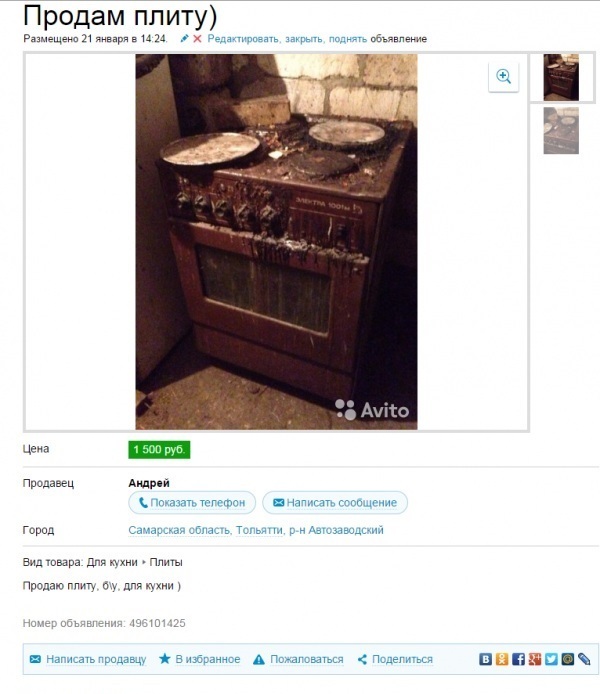Screen dimensions: 600x694
Task: Add listing to В избранное
Action: coord(207,659)
